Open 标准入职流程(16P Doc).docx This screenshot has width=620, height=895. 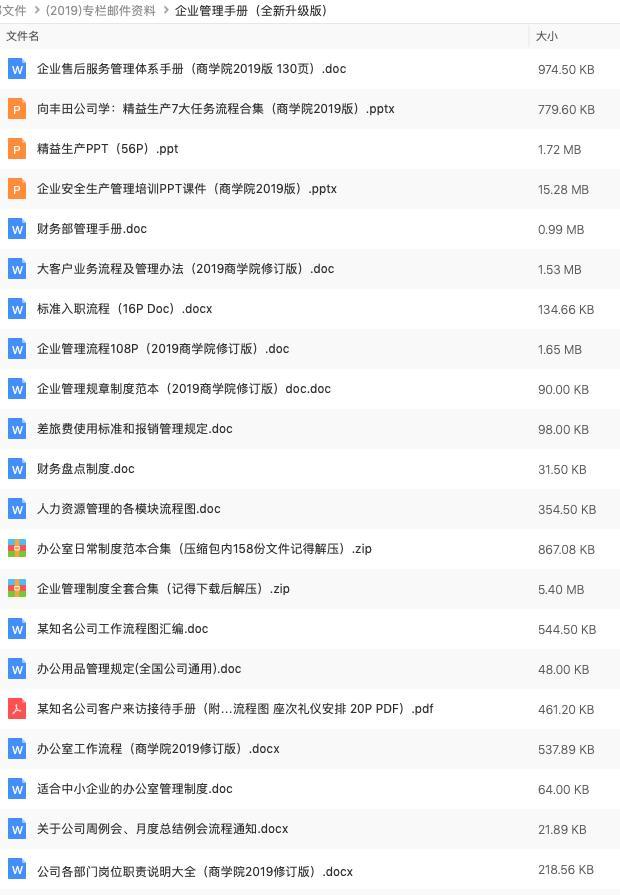pos(124,309)
